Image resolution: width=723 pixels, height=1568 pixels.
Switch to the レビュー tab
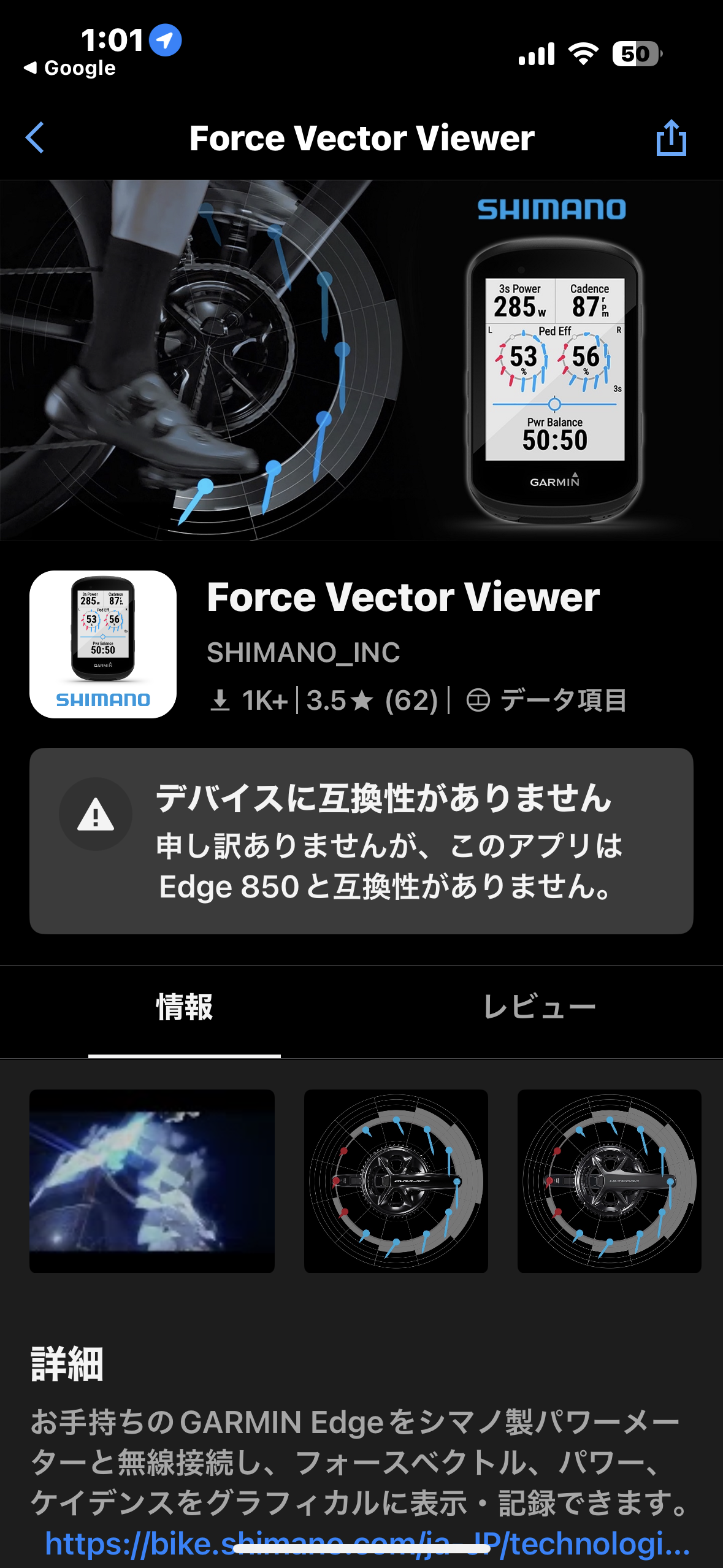(539, 1007)
